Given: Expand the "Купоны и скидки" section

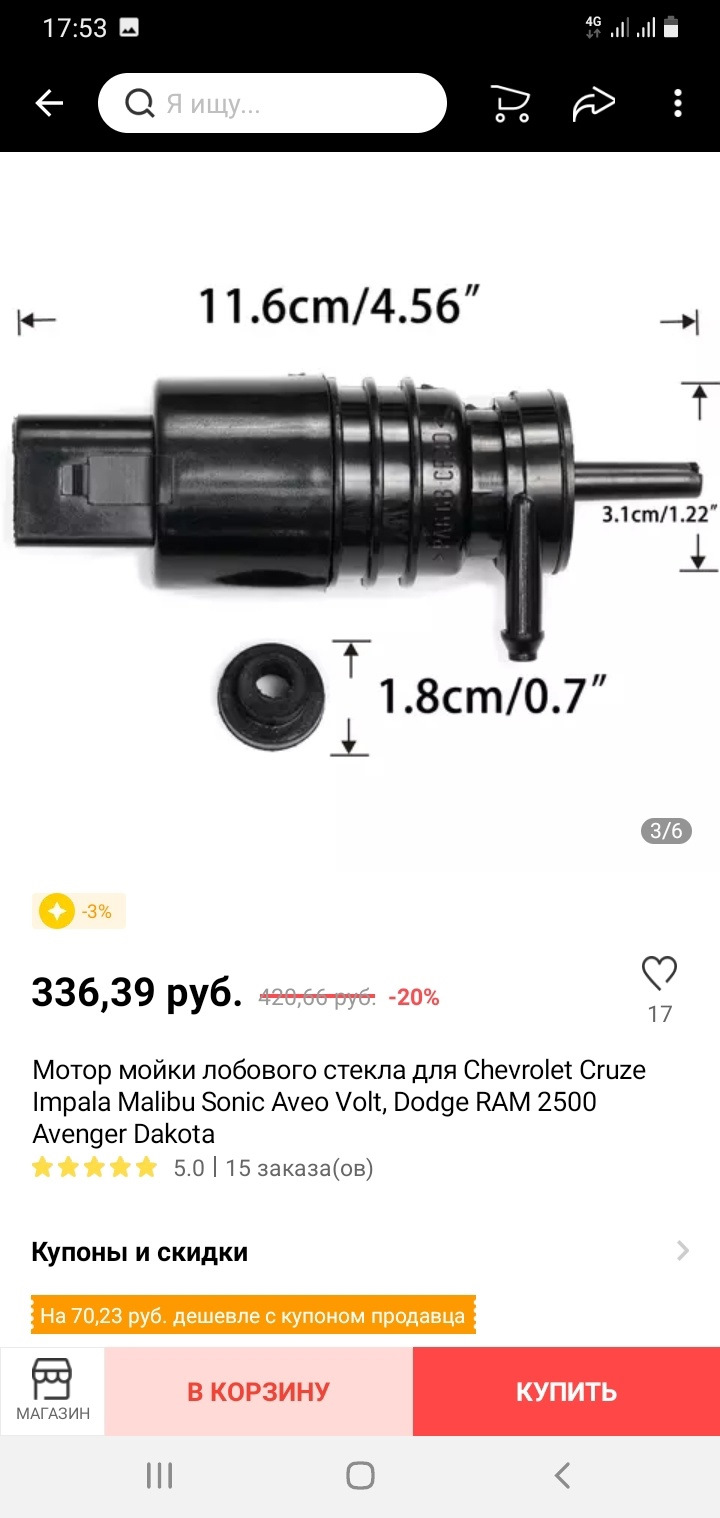Looking at the screenshot, I should coord(358,1252).
